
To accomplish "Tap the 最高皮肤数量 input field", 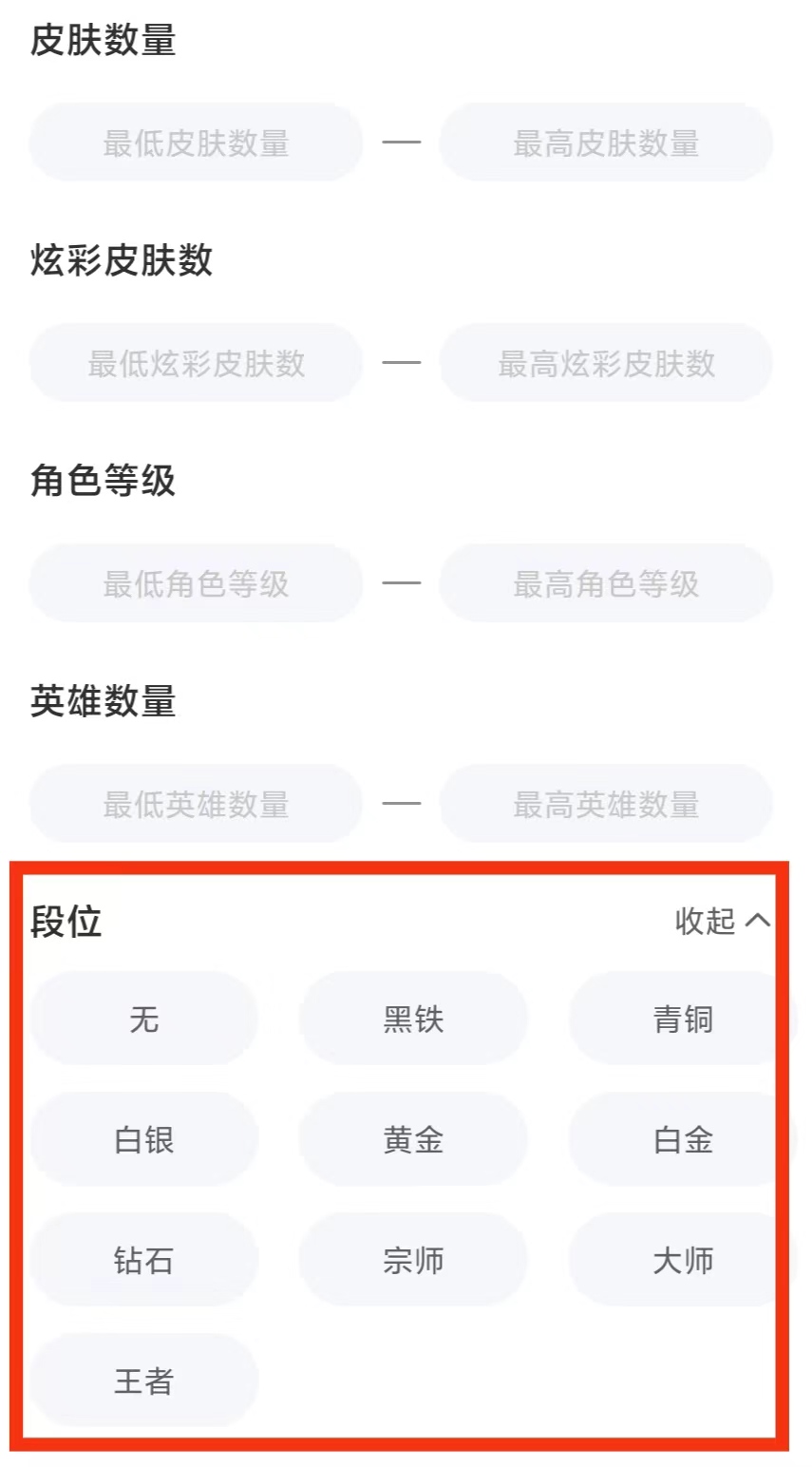I will [x=606, y=143].
